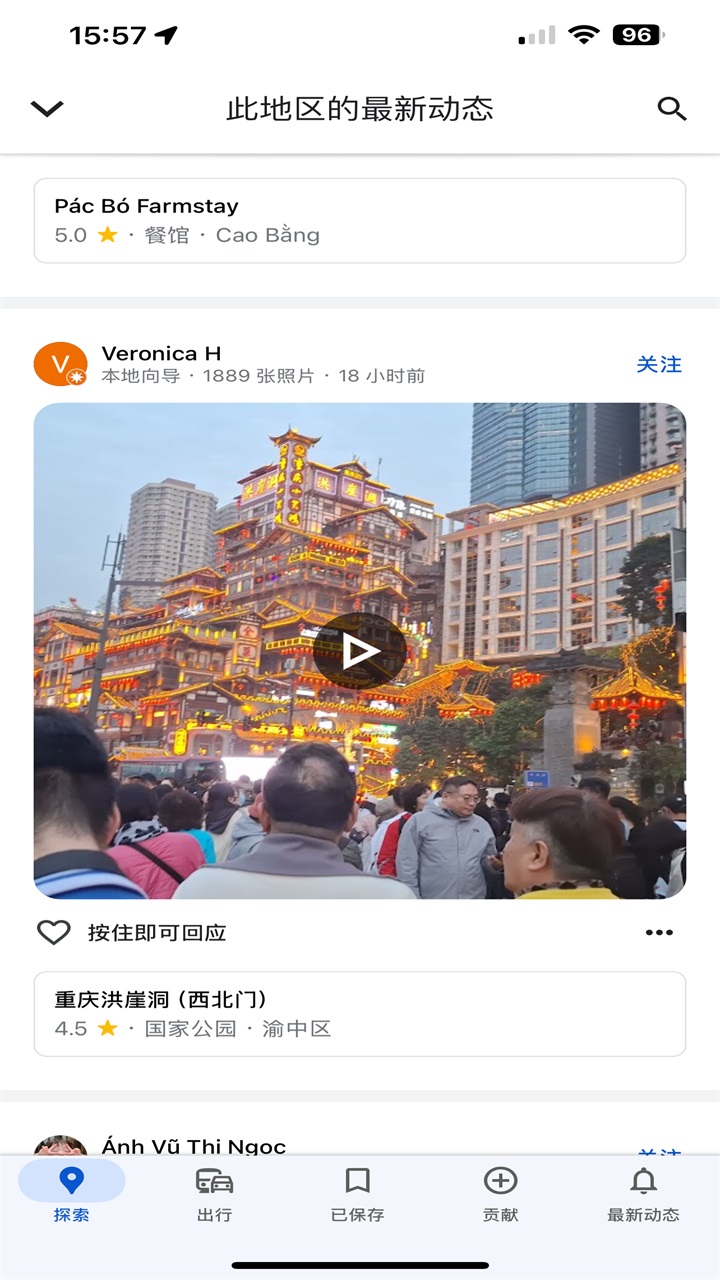Open more options on Veronica H's post
This screenshot has height=1280, width=720.
point(659,932)
